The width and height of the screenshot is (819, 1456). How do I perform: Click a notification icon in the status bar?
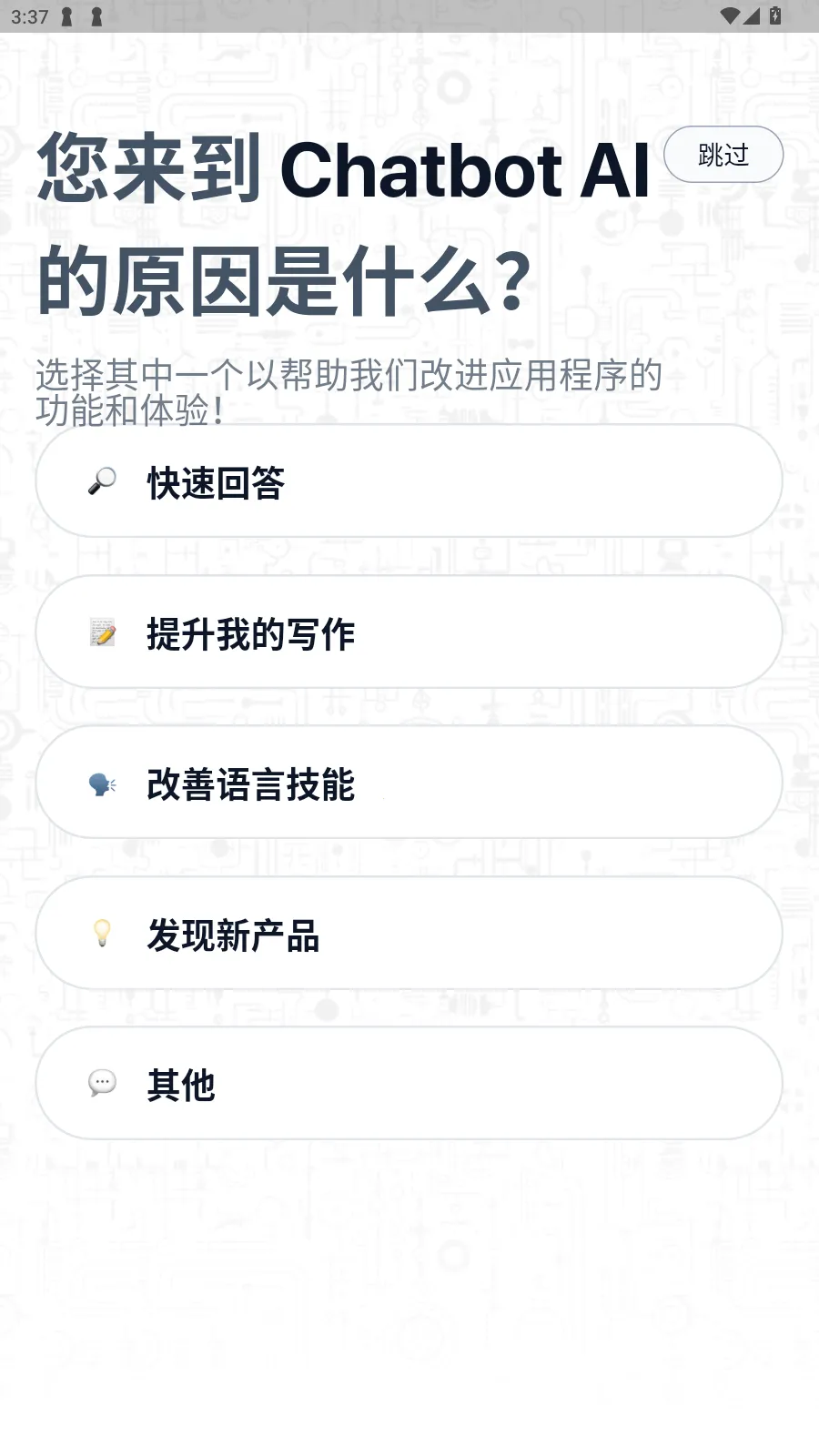[66, 15]
